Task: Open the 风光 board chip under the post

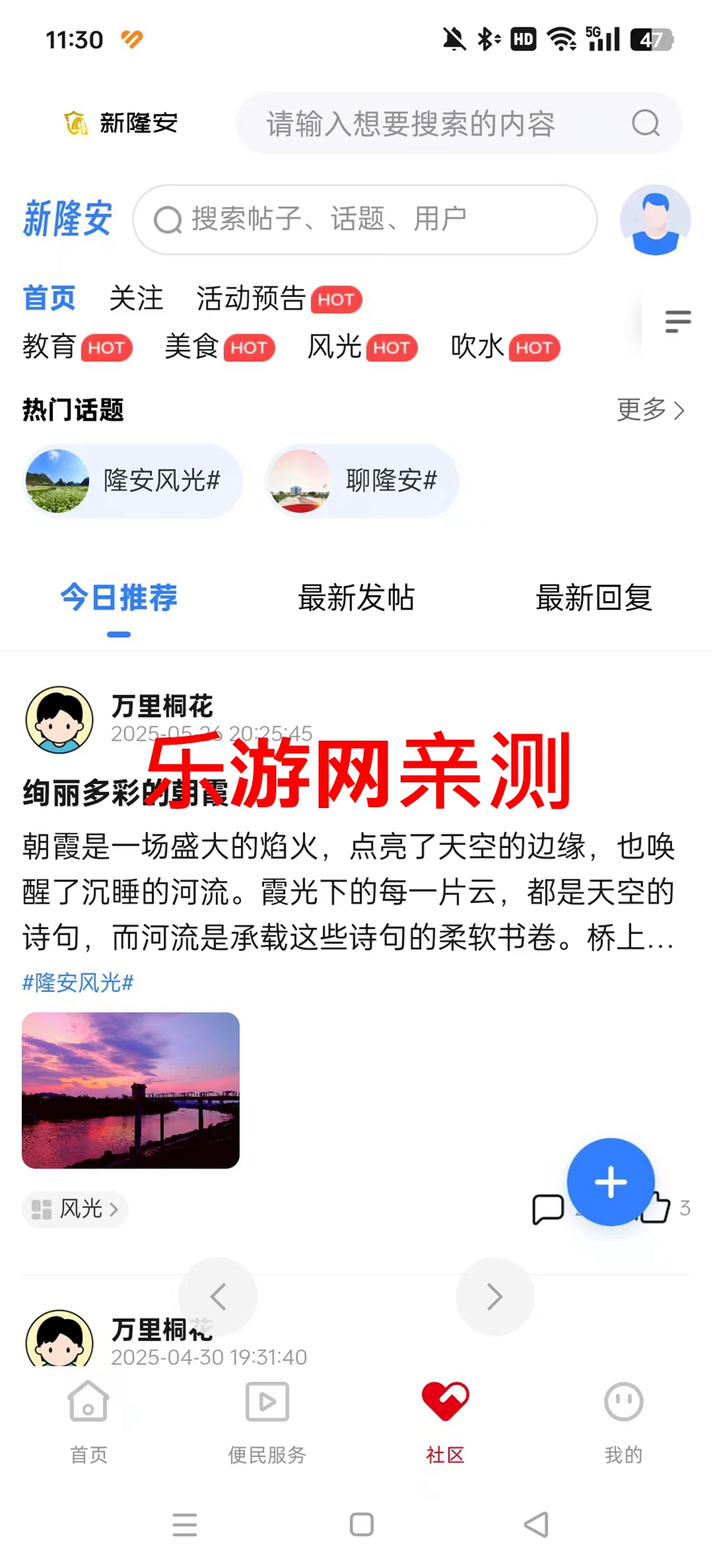Action: [75, 1208]
